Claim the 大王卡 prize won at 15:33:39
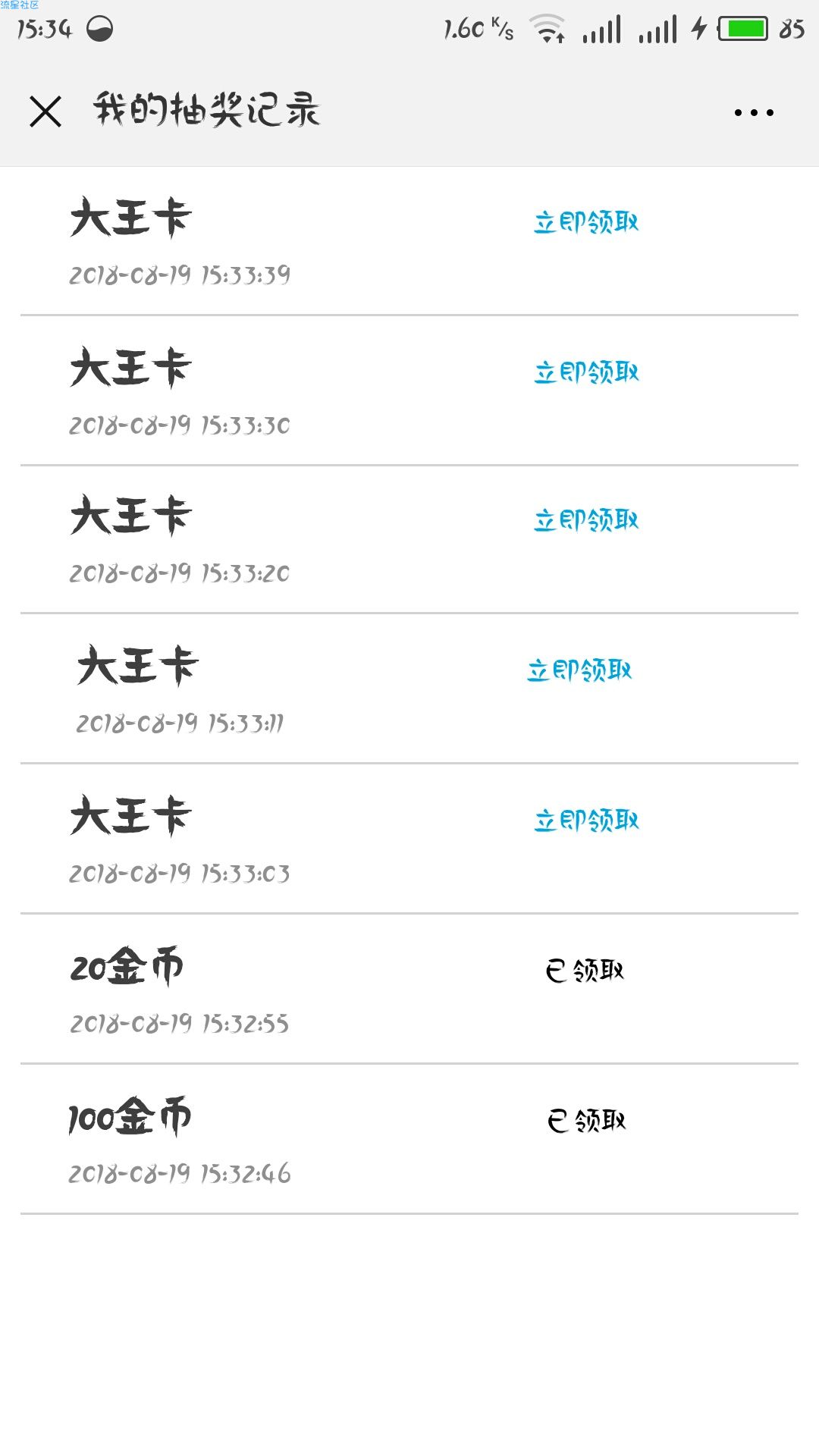This screenshot has width=819, height=1456. (586, 222)
